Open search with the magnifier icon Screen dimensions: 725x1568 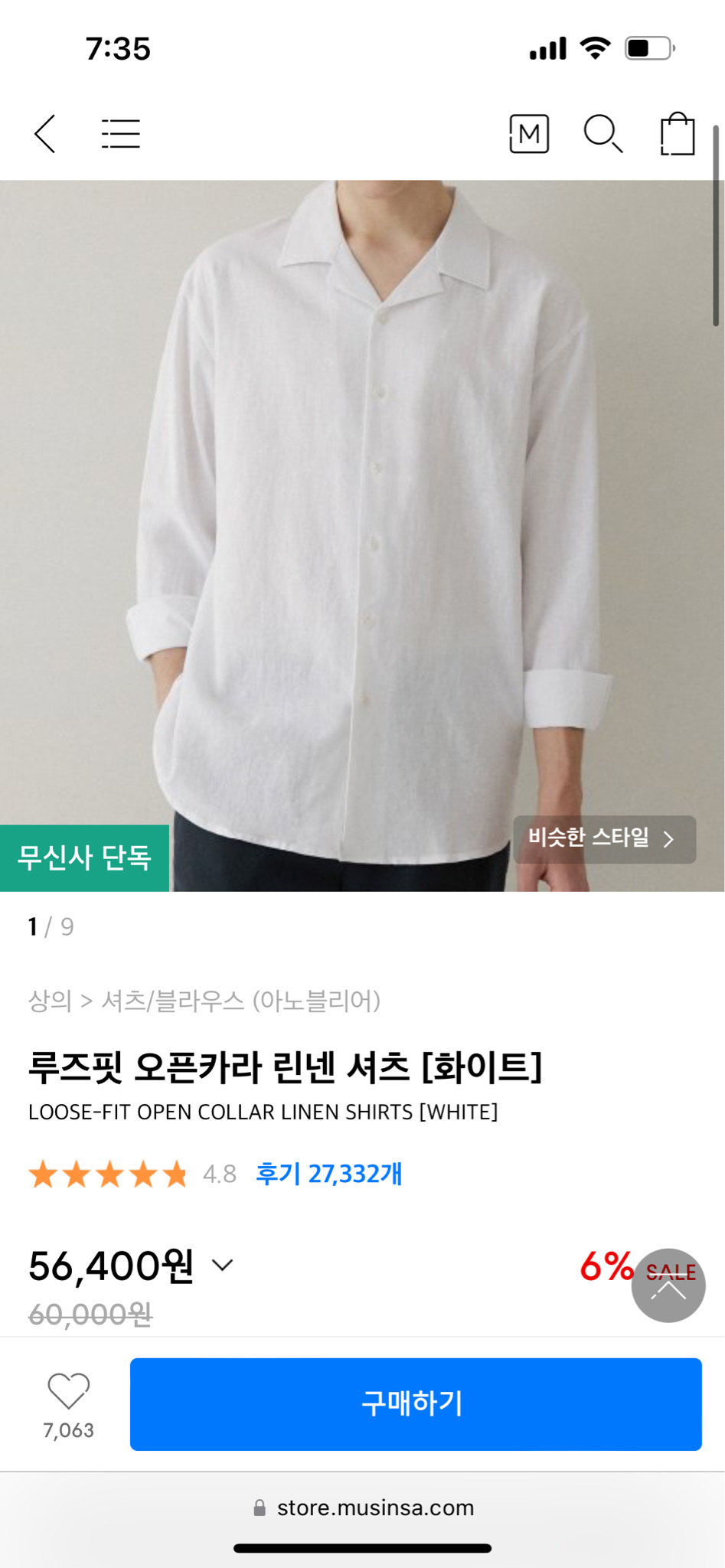pos(603,135)
